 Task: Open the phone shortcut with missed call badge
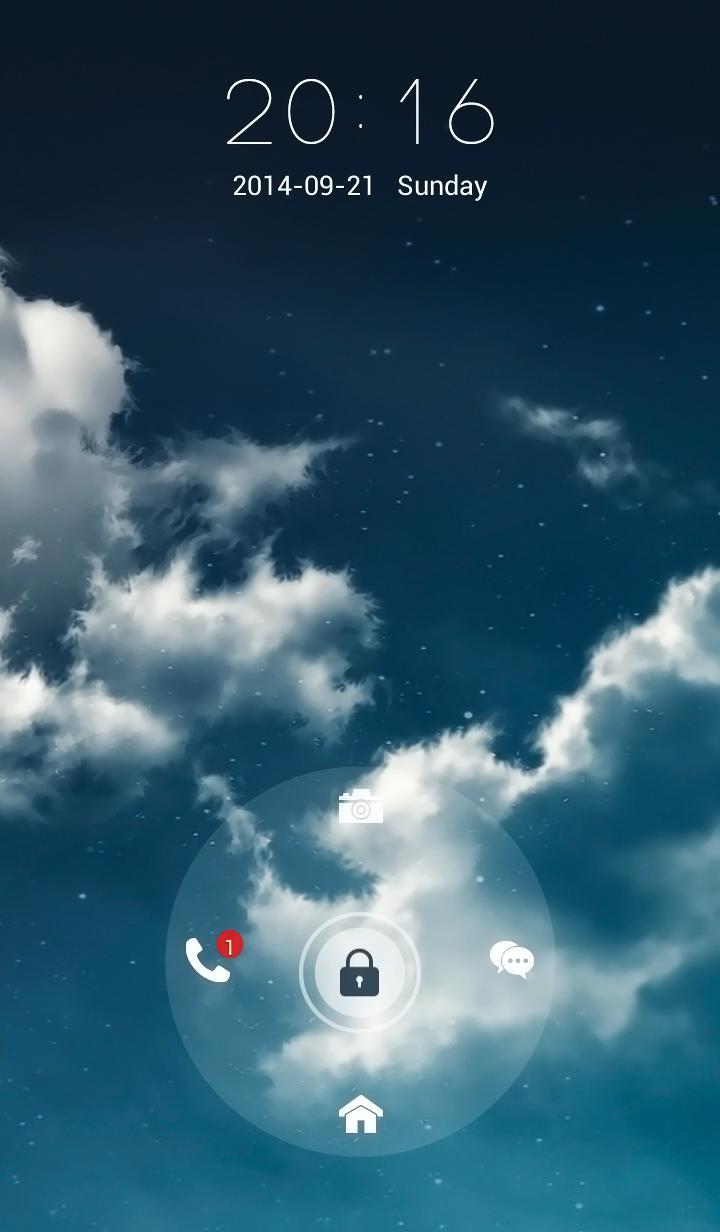209,961
